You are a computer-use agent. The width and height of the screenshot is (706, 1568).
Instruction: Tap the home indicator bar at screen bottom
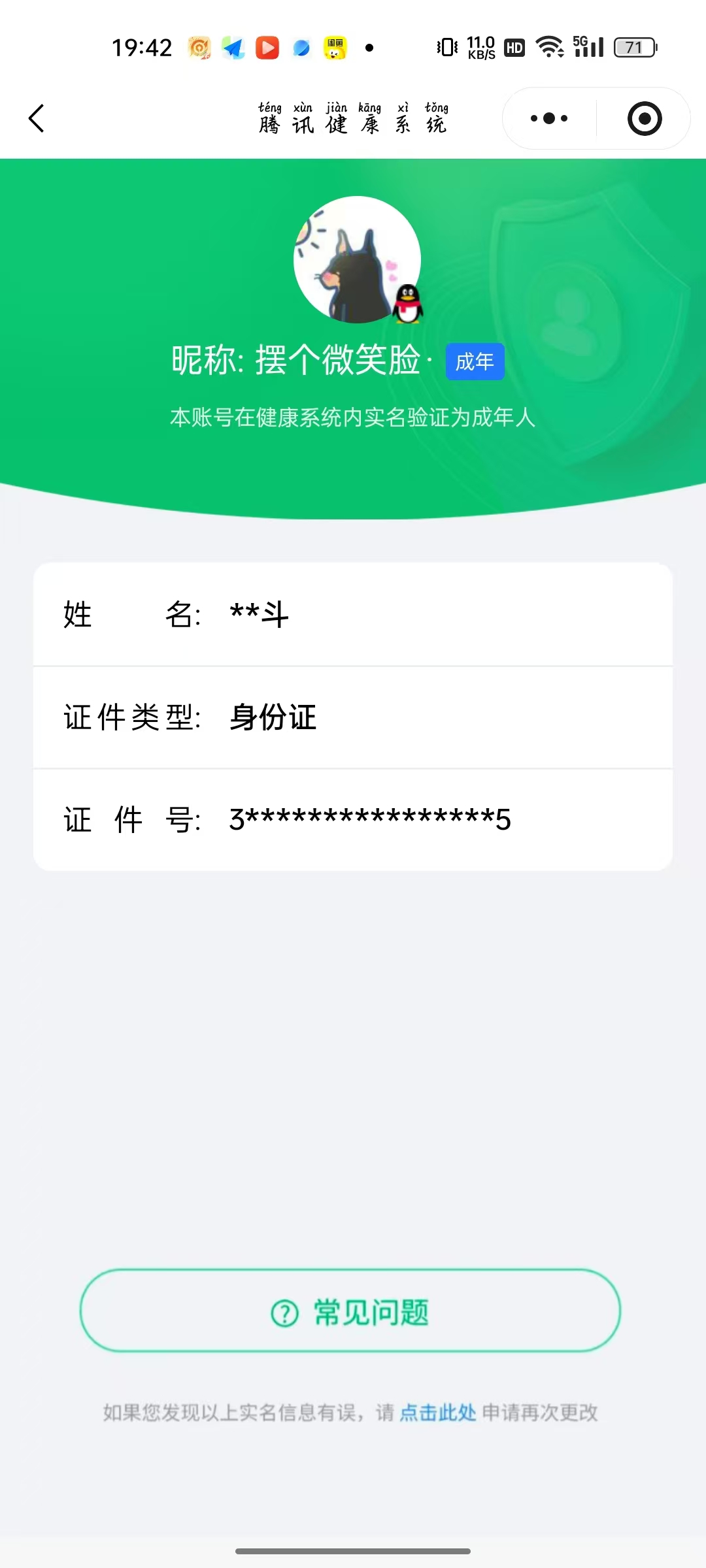tap(353, 1552)
